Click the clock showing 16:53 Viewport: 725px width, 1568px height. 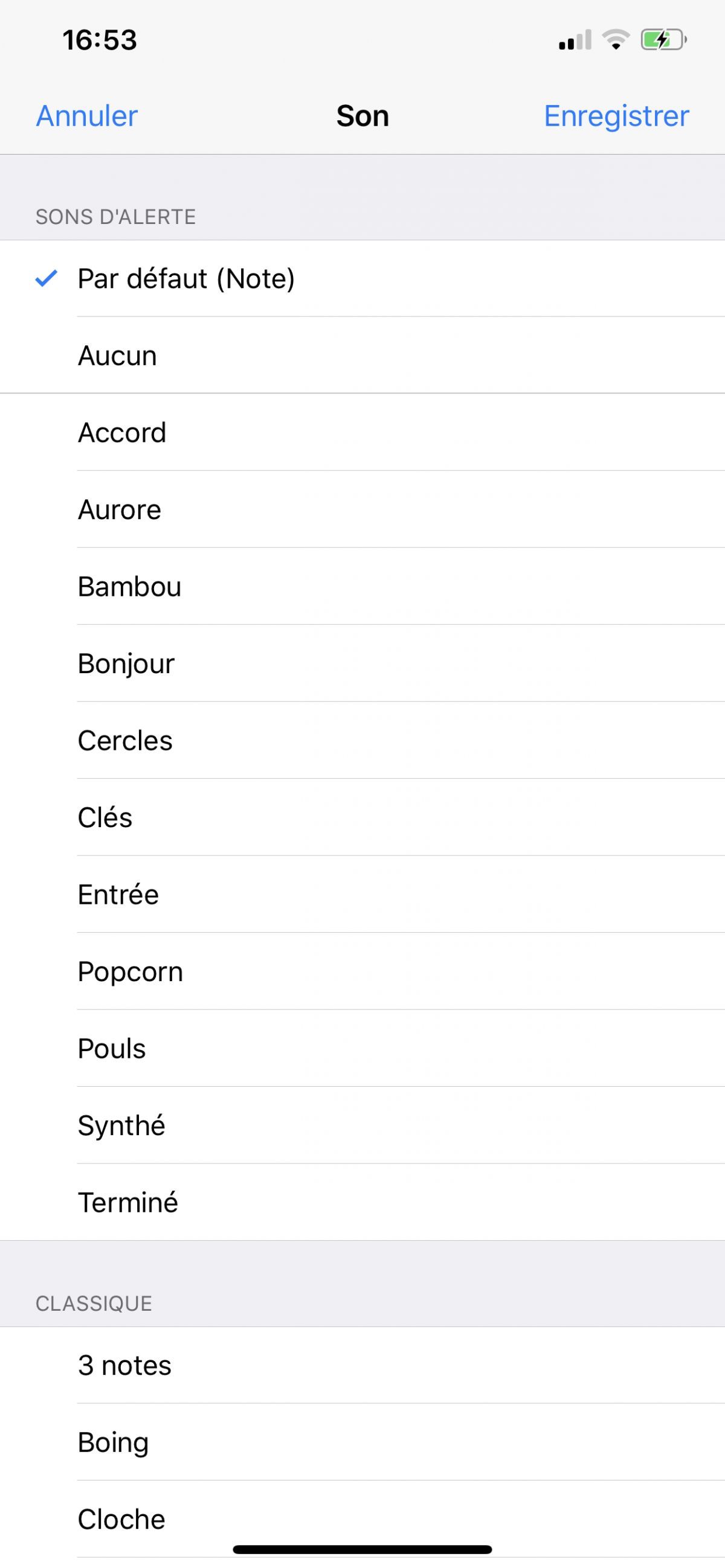pyautogui.click(x=99, y=40)
